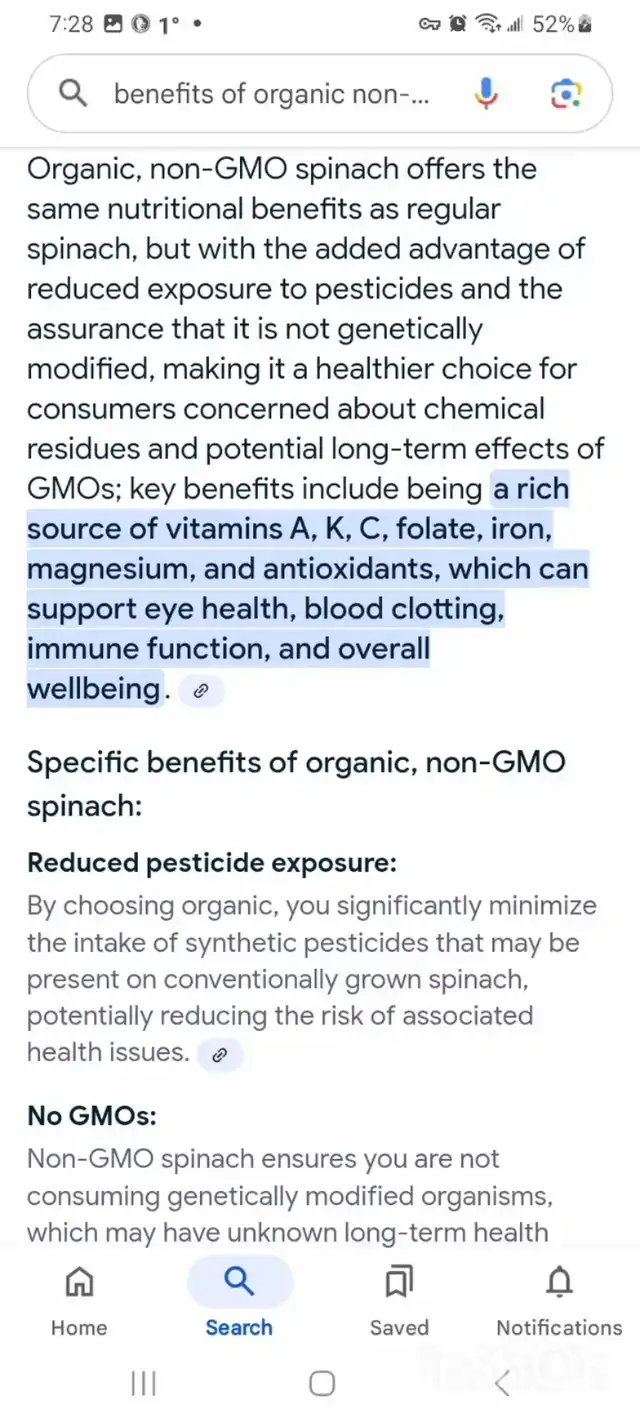Screen dimensions: 640x1422
Task: Open source link after the word wellbeing
Action: pos(200,690)
